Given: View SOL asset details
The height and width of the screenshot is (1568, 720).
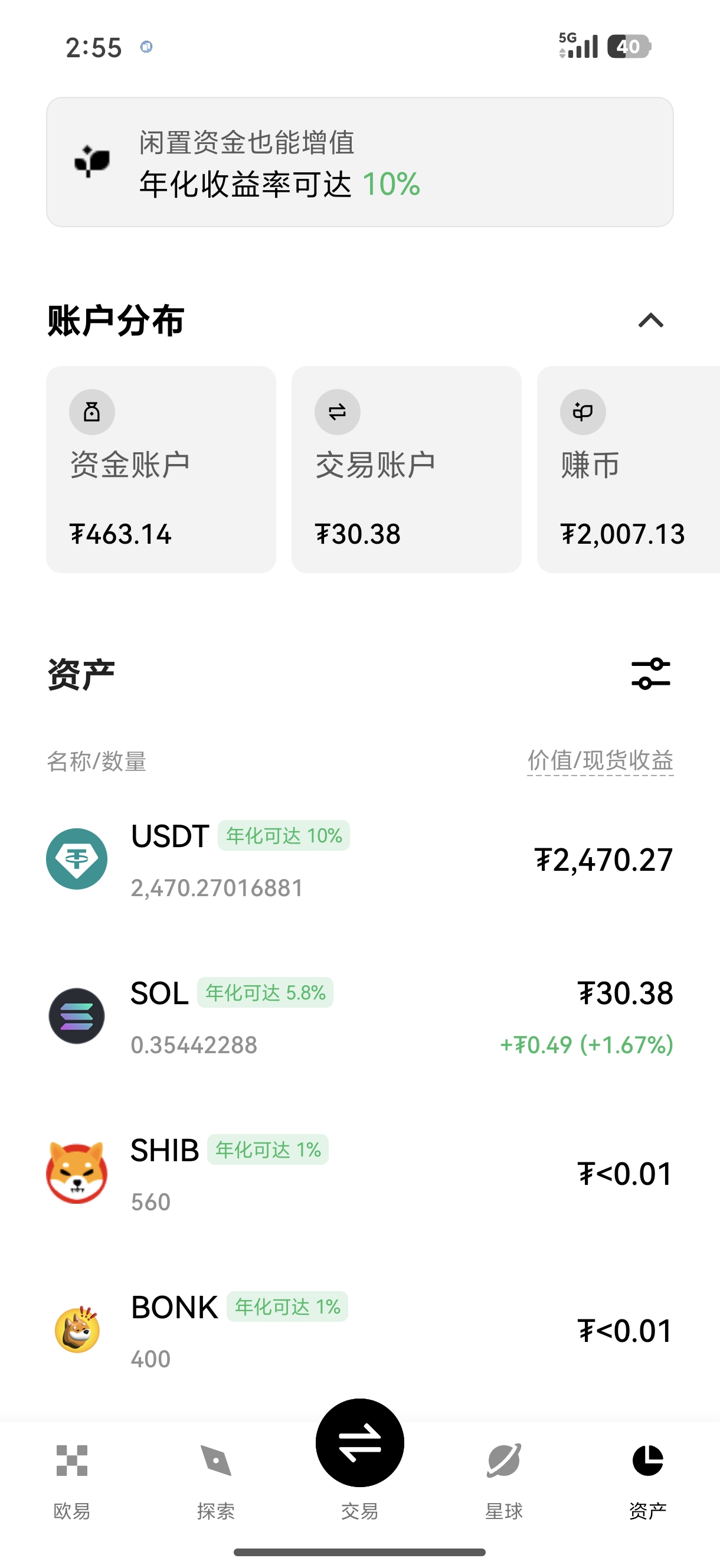Looking at the screenshot, I should pos(359,1017).
